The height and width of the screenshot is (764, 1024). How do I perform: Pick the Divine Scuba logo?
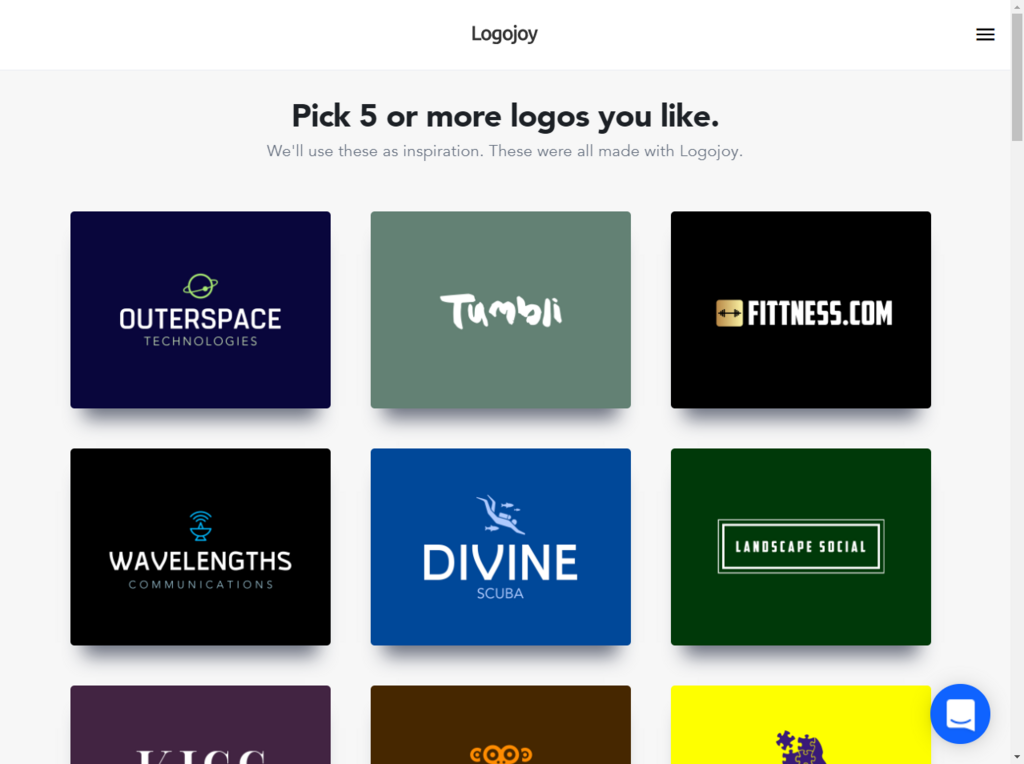coord(500,546)
